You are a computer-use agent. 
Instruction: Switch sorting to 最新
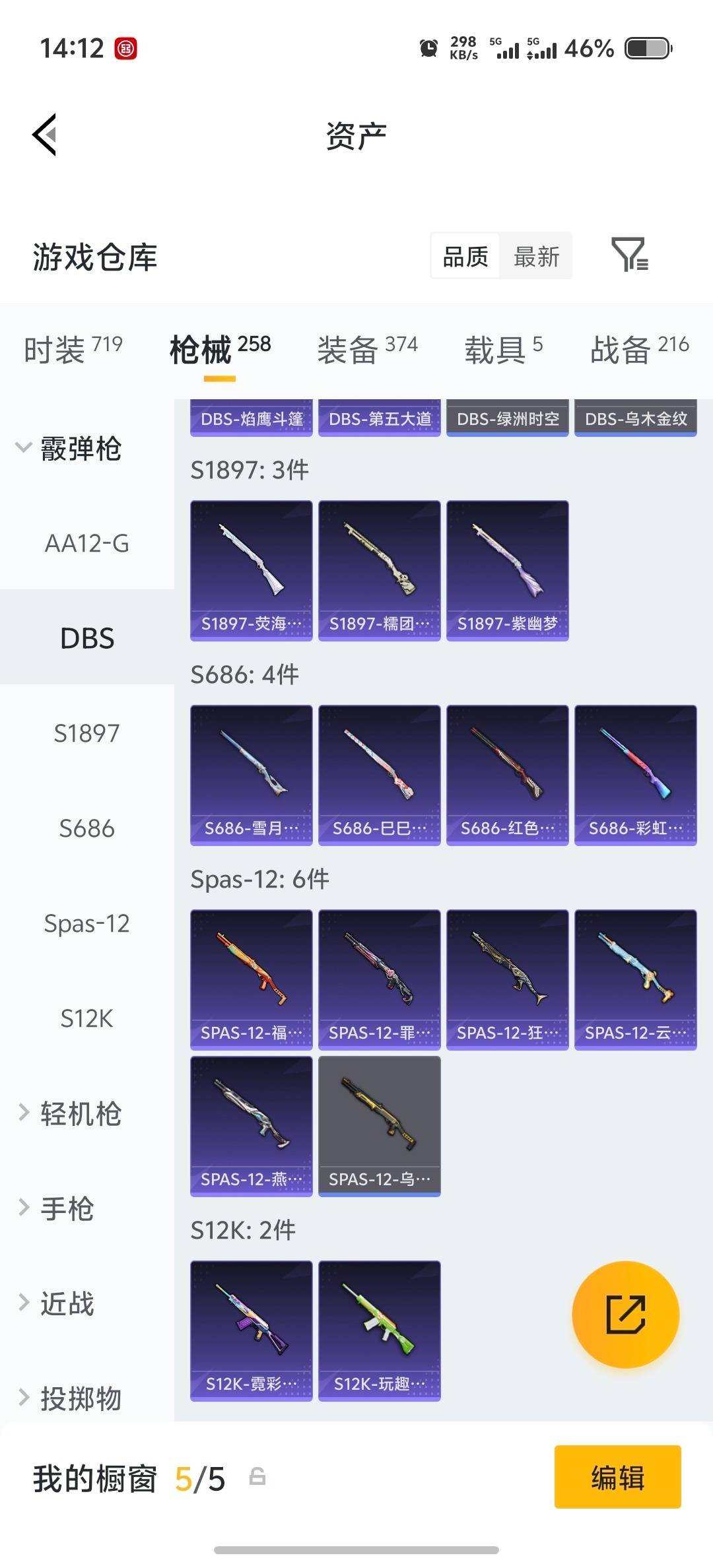tap(536, 256)
